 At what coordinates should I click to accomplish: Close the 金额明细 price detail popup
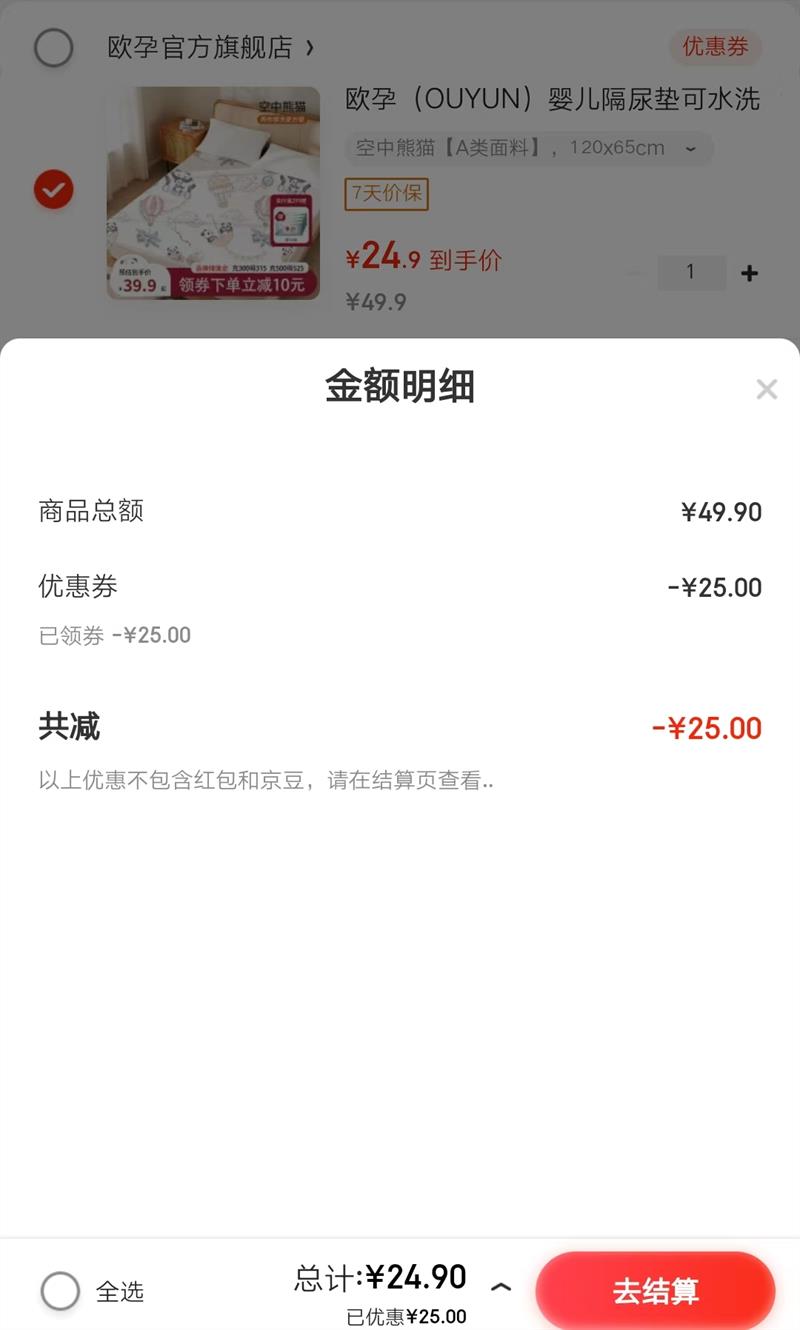766,389
